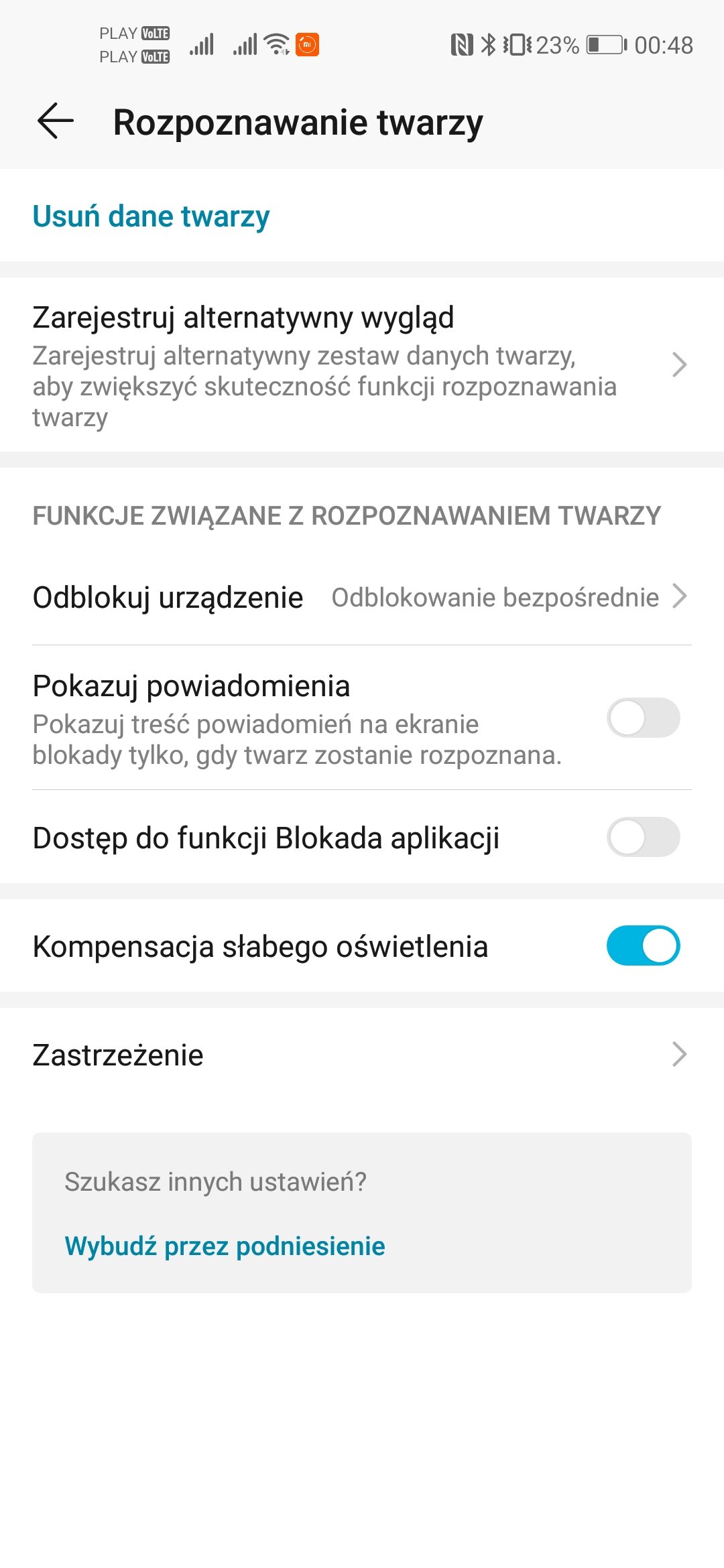The image size is (724, 1568).
Task: Open Odblokuj urządzenie setting
Action: [362, 596]
